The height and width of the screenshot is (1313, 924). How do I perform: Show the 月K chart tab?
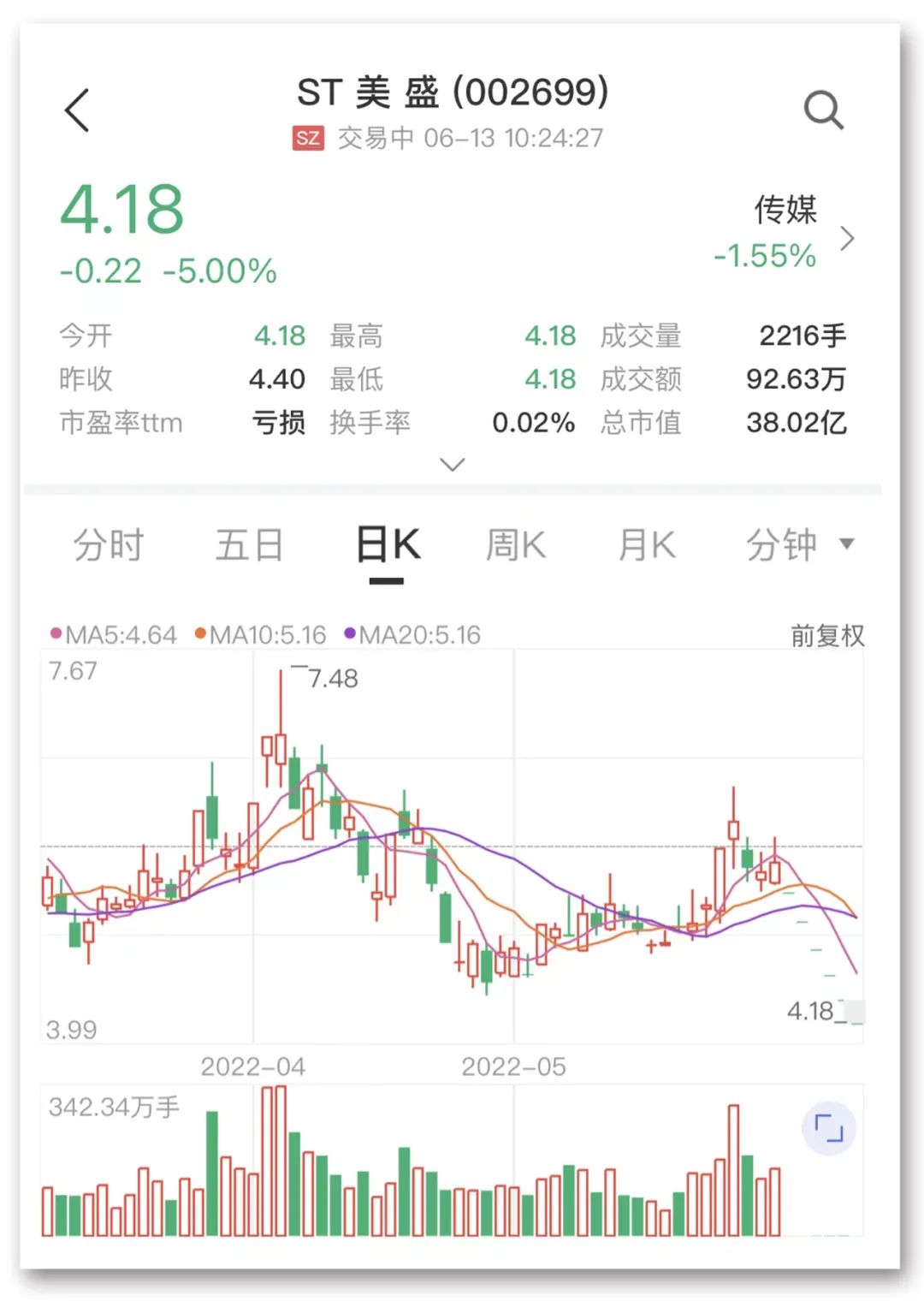(x=647, y=545)
